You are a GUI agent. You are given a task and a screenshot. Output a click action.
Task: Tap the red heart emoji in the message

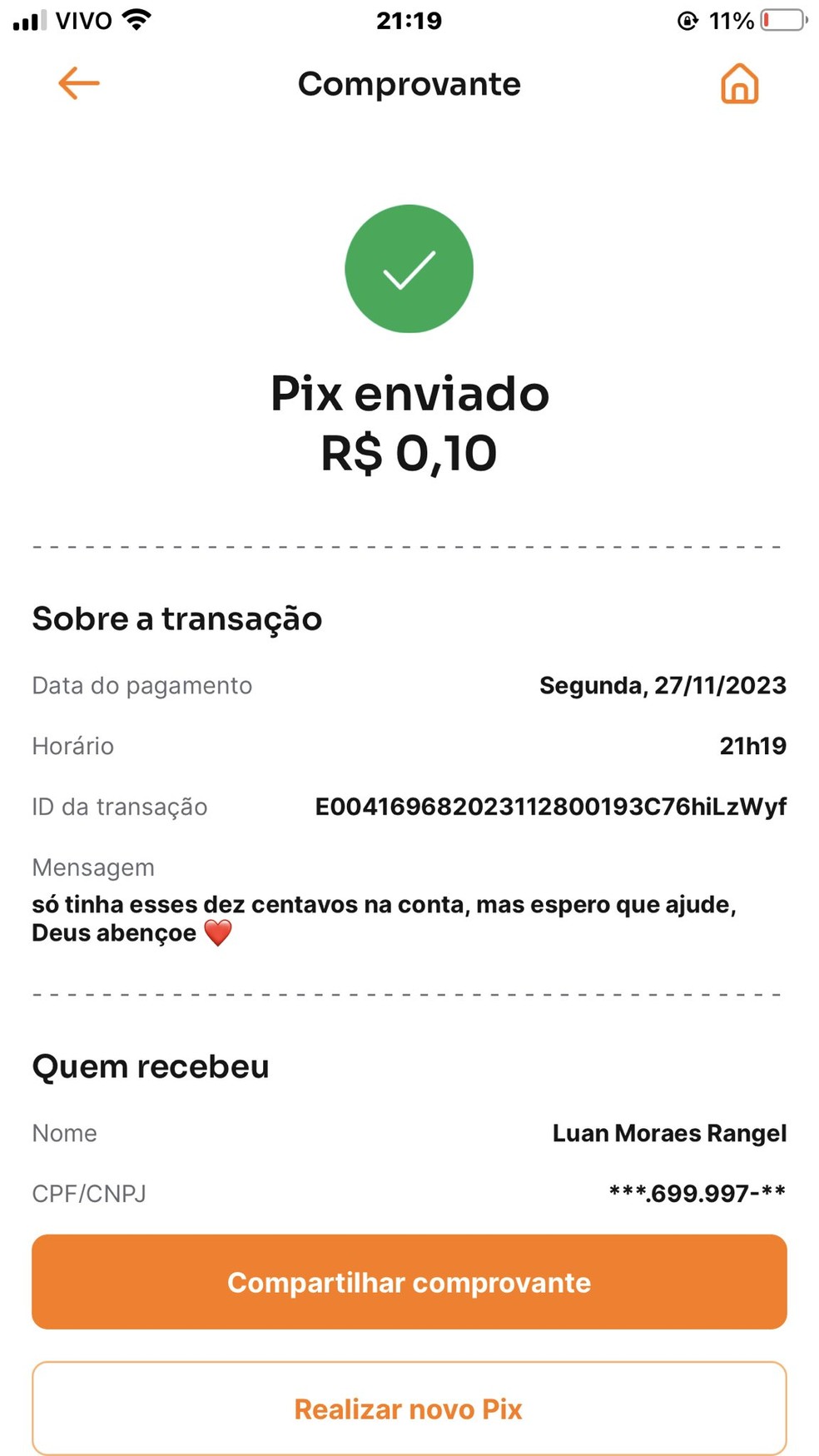tap(216, 932)
